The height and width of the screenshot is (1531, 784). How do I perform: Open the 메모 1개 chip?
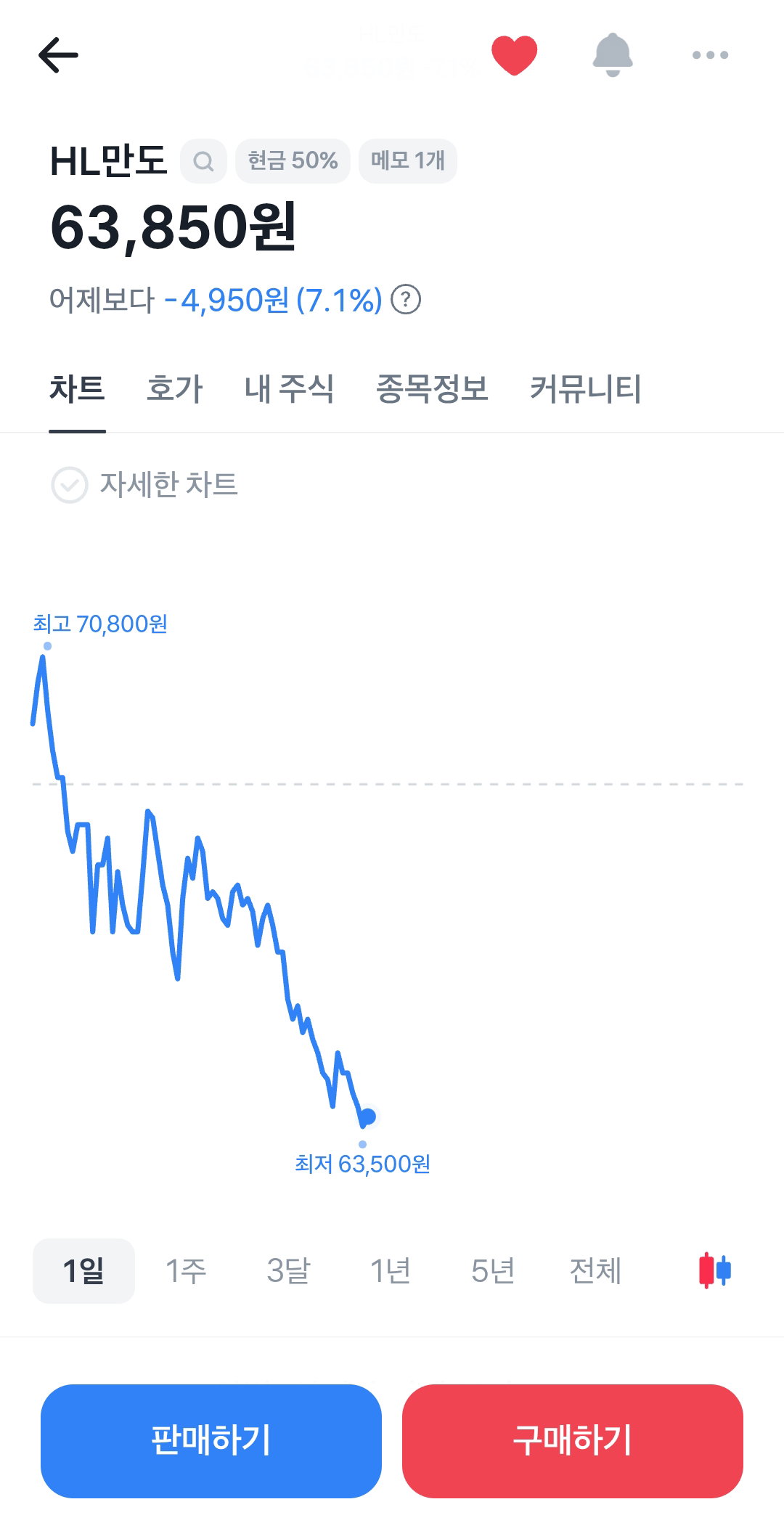pyautogui.click(x=408, y=161)
